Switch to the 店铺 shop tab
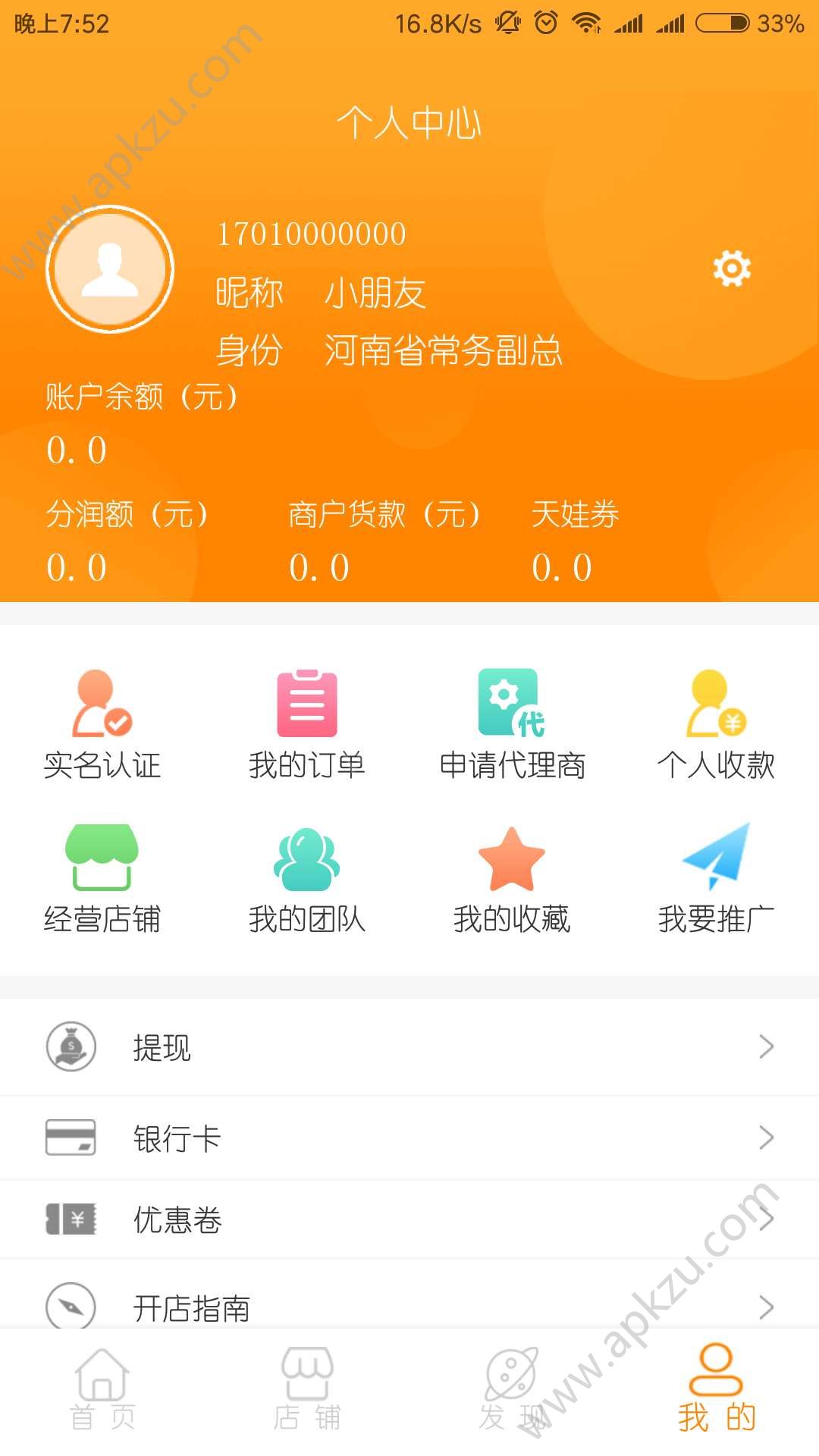819x1456 pixels. click(307, 1403)
